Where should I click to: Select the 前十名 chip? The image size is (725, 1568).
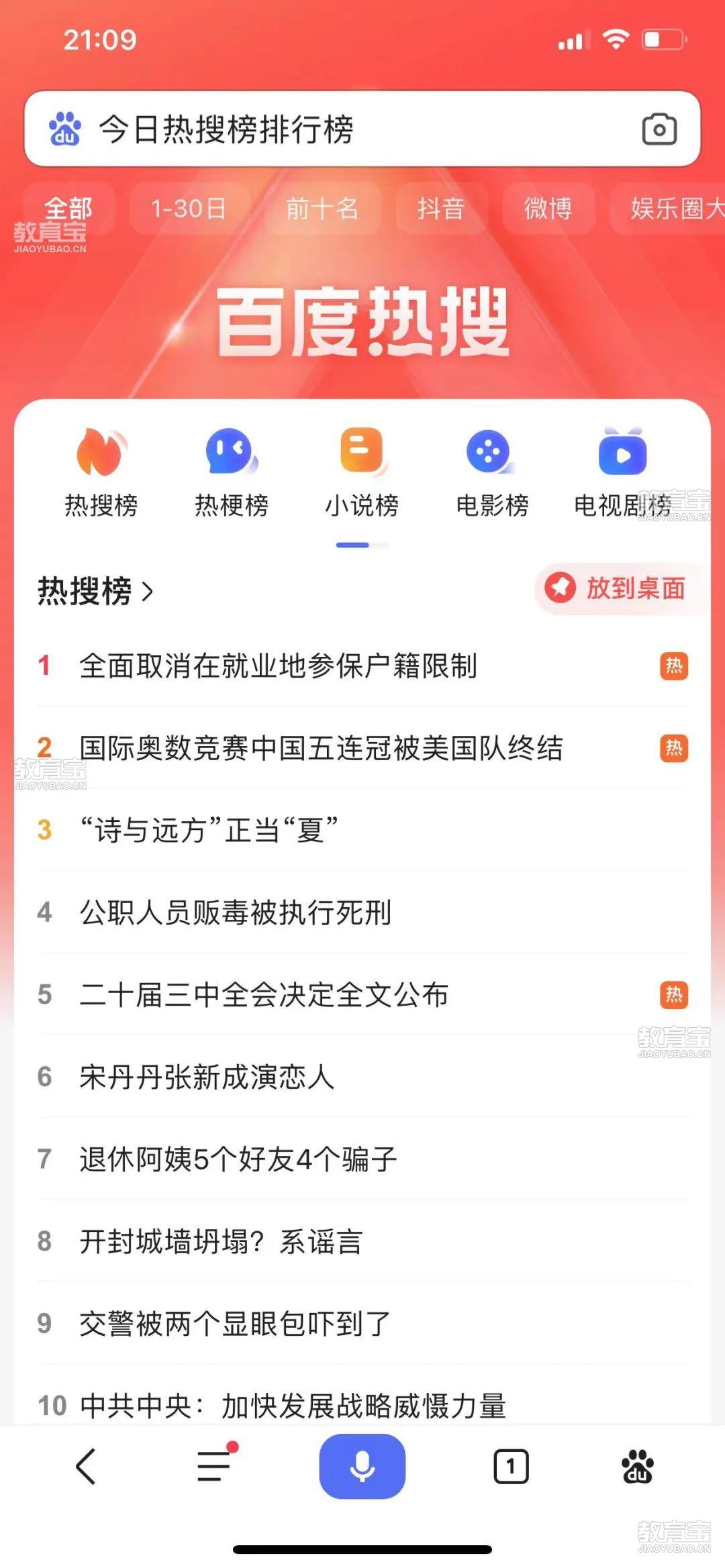pyautogui.click(x=322, y=209)
